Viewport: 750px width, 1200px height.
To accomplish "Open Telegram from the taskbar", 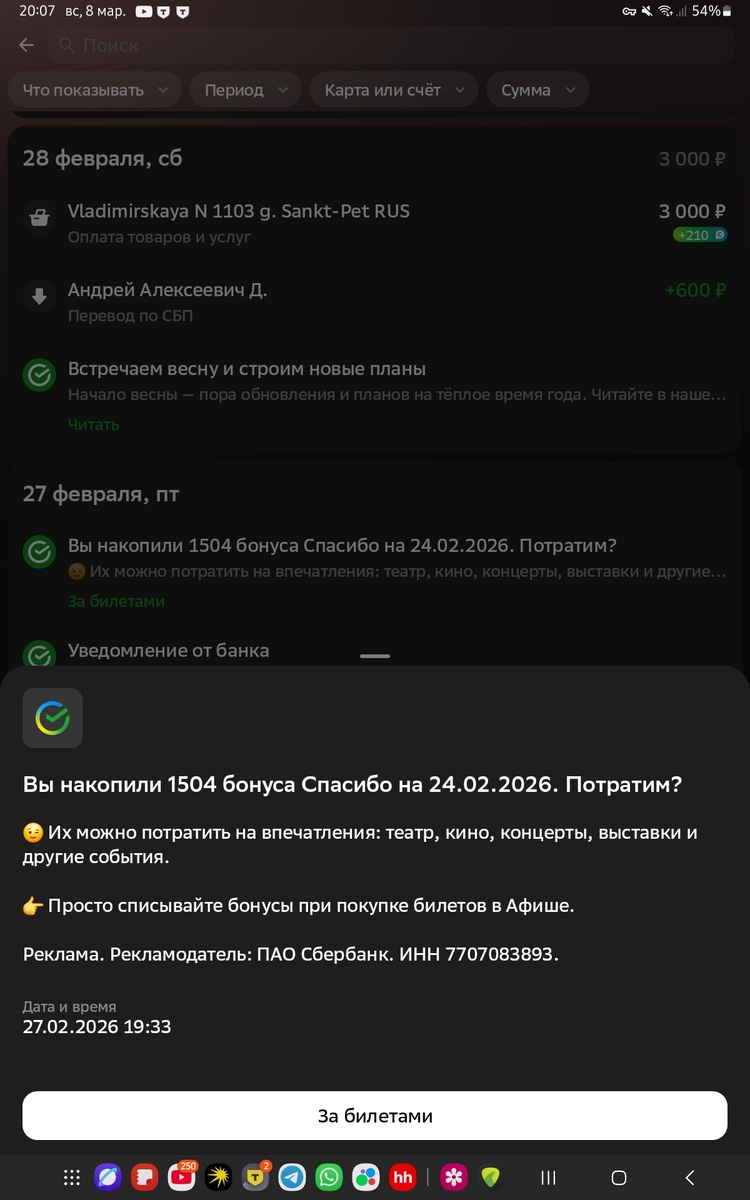I will click(291, 1177).
